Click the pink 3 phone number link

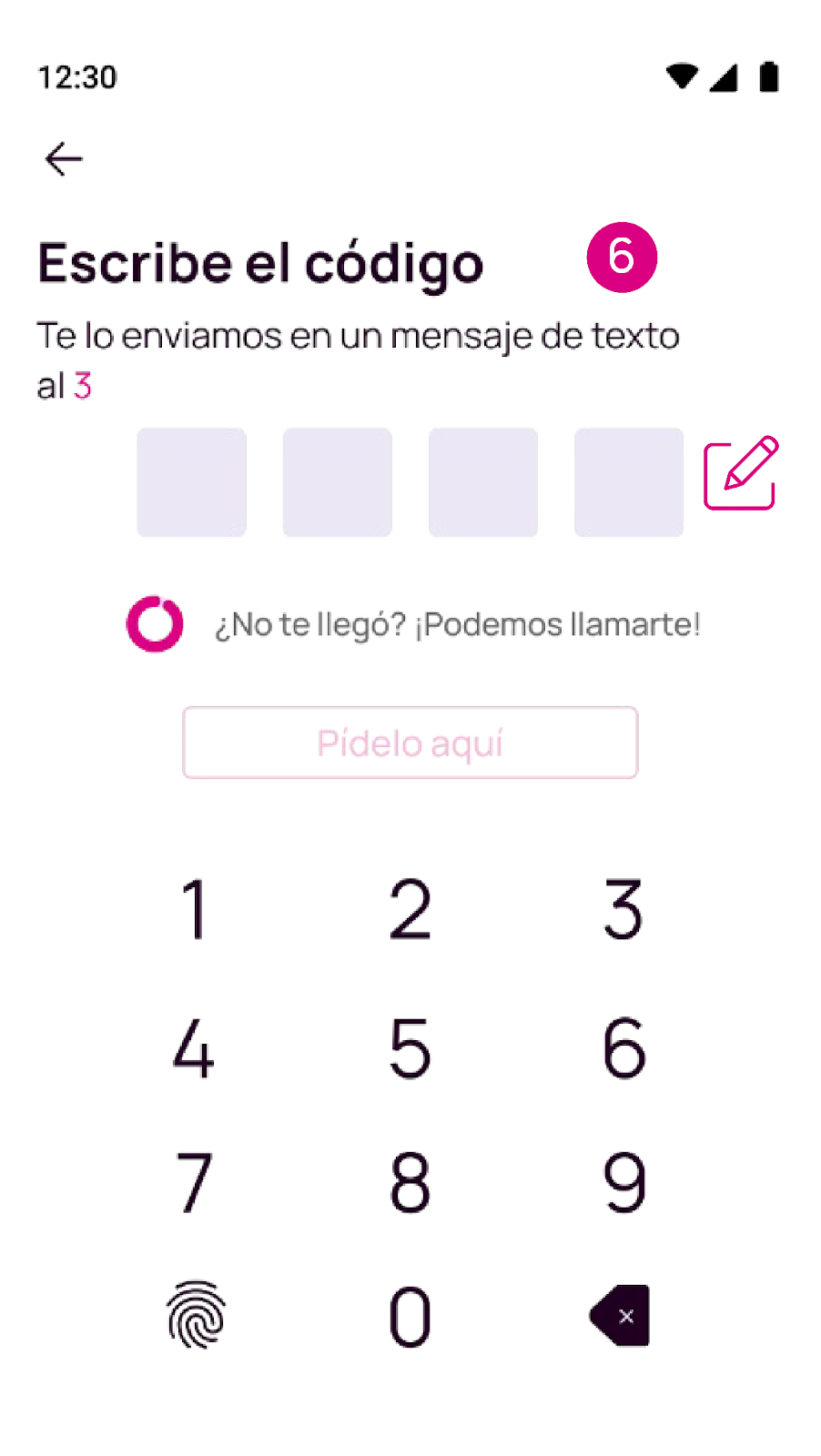point(83,386)
